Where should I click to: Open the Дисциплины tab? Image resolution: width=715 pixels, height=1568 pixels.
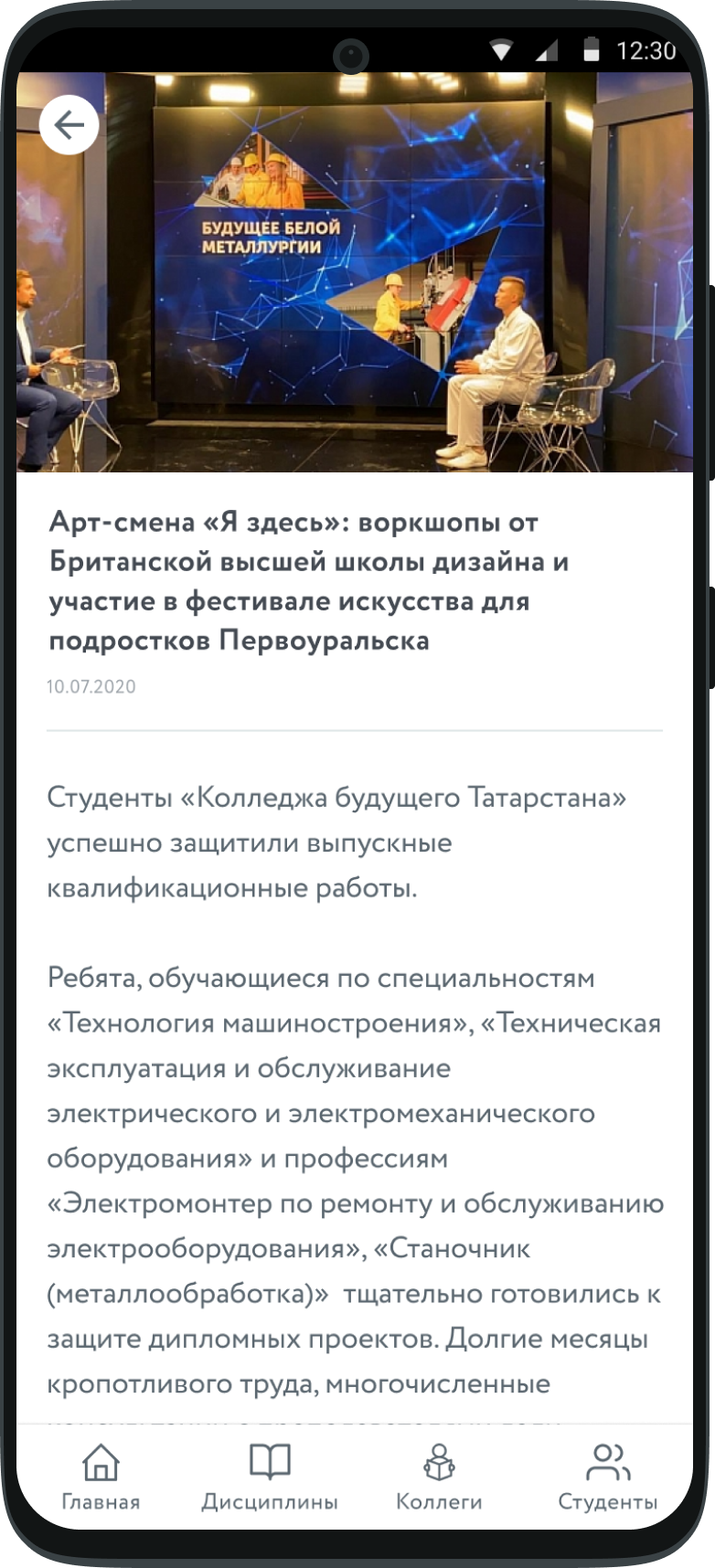270,1477
